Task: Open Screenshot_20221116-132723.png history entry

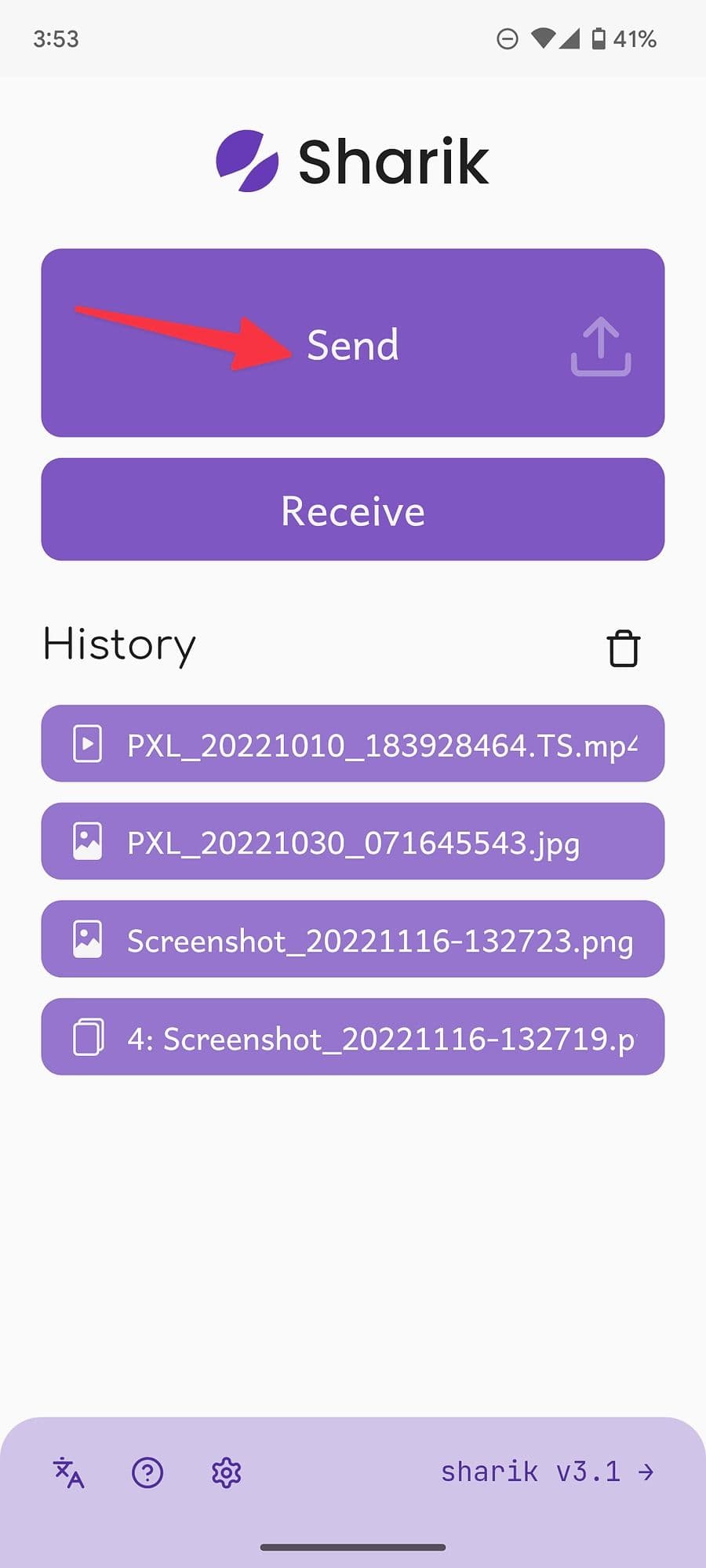Action: [x=353, y=939]
